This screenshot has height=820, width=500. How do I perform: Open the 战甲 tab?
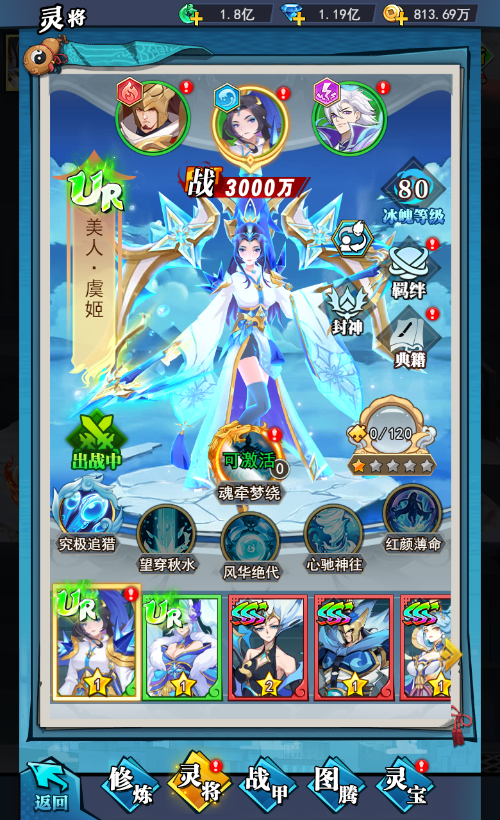tap(267, 785)
